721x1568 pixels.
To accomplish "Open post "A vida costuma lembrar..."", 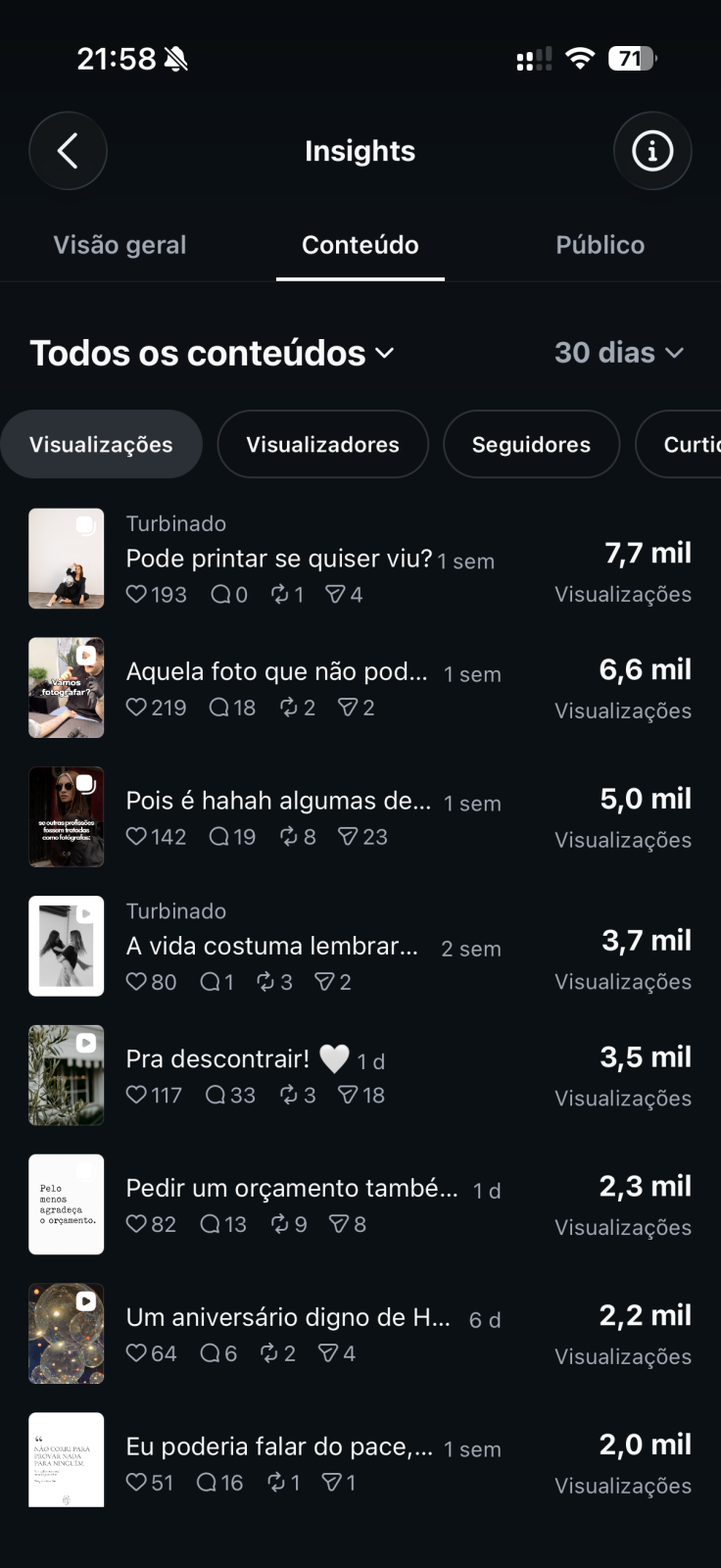I will 360,947.
